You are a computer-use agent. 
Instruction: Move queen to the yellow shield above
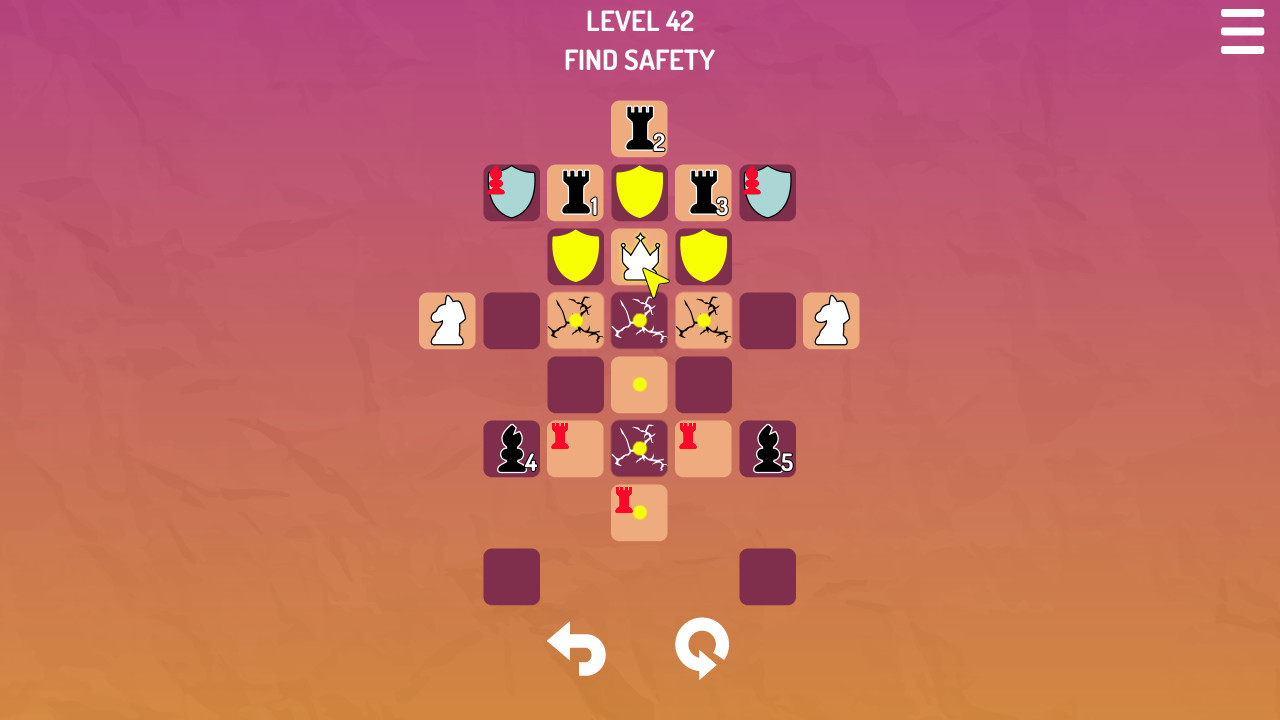tap(639, 193)
